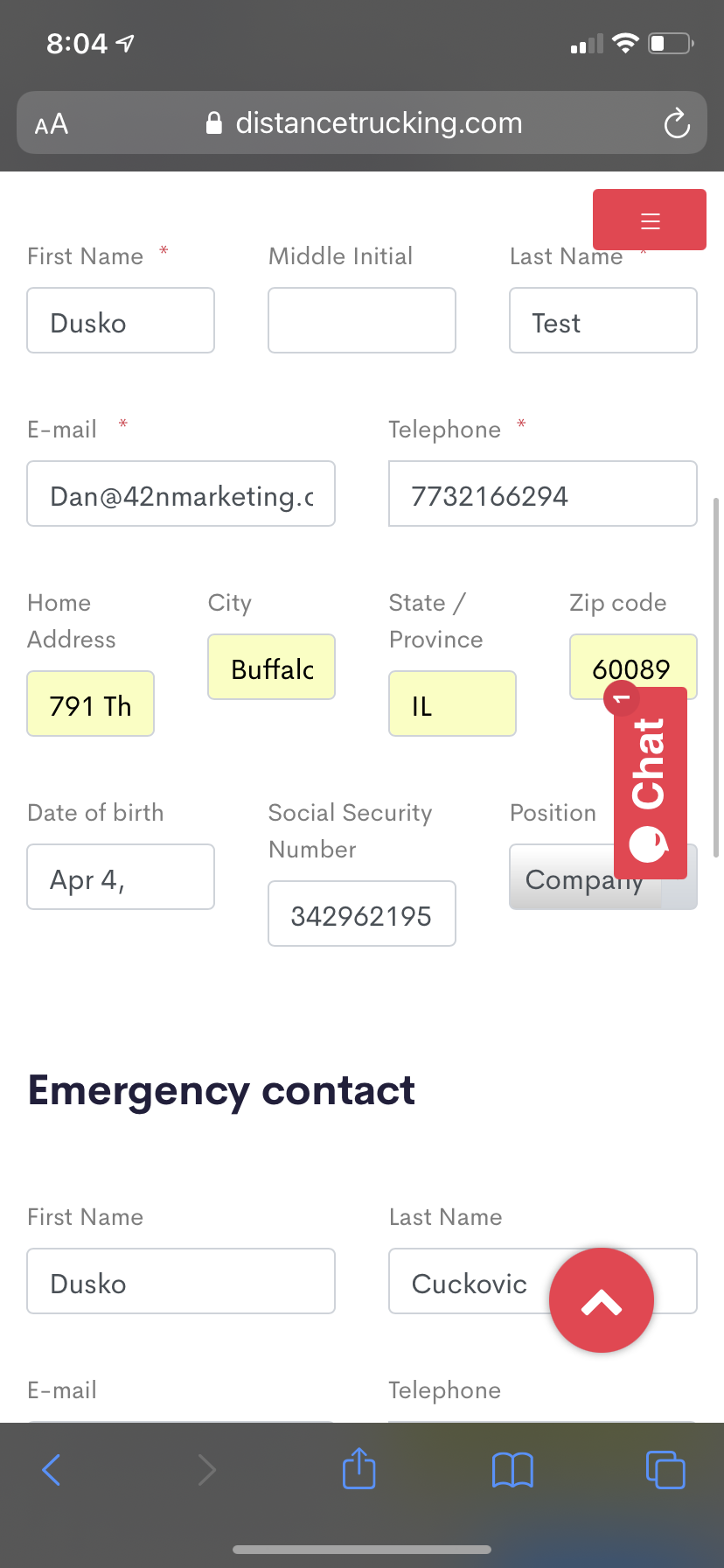Open Safari bookmarks
This screenshot has width=724, height=1568.
pyautogui.click(x=512, y=1469)
